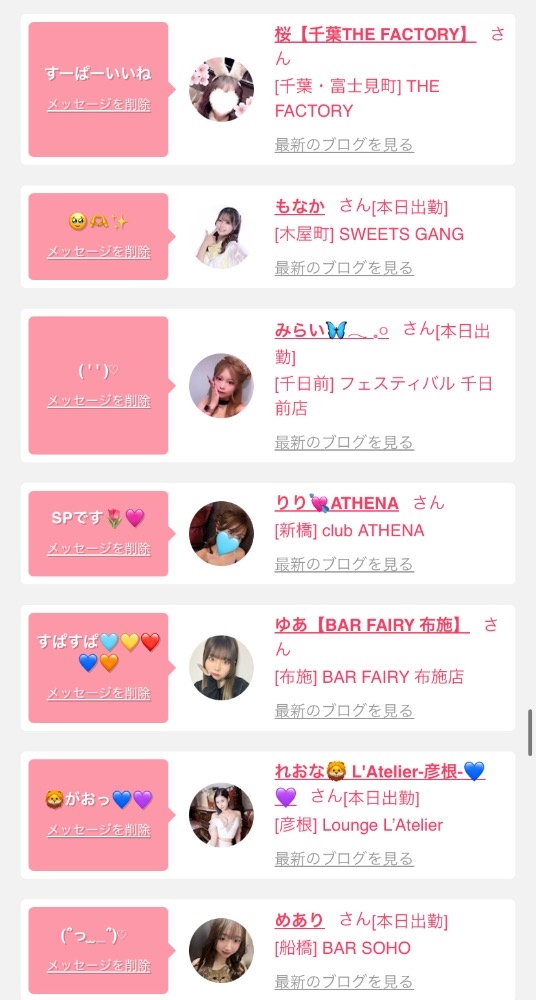Delete the すーぱーいいね message
The width and height of the screenshot is (536, 1000).
[99, 105]
